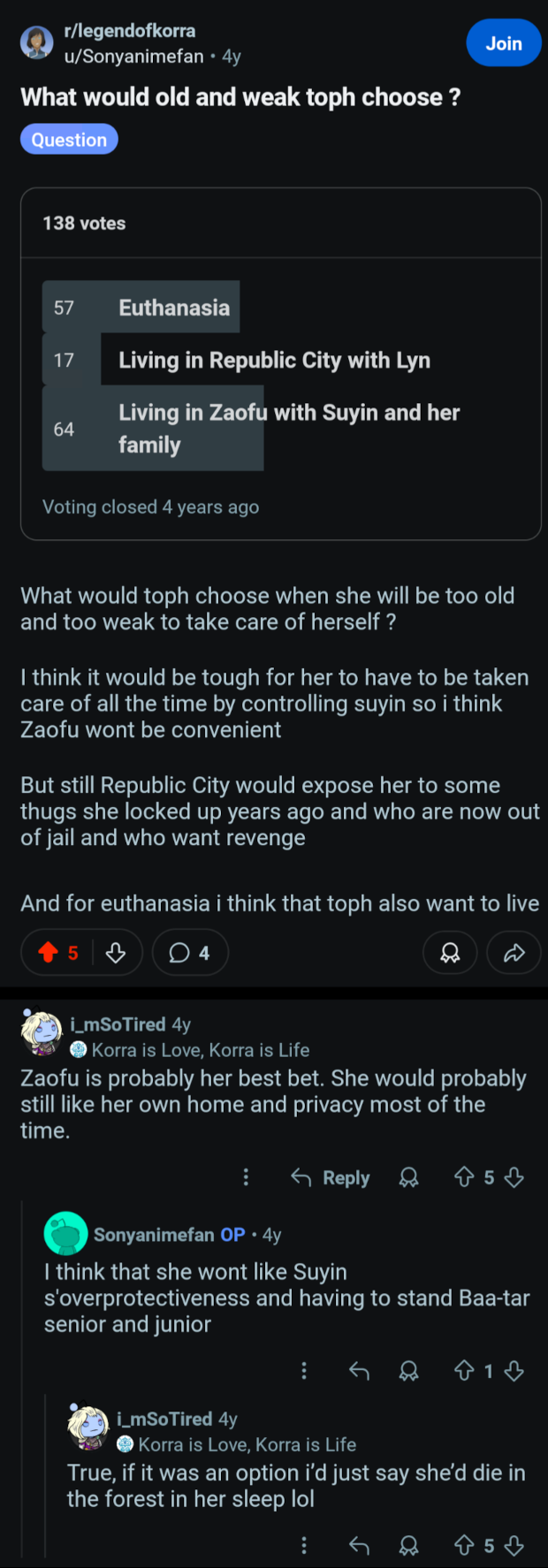Upvote Sonyanimefan's comment about Suyin
This screenshot has height=1568, width=548.
pos(464,1371)
